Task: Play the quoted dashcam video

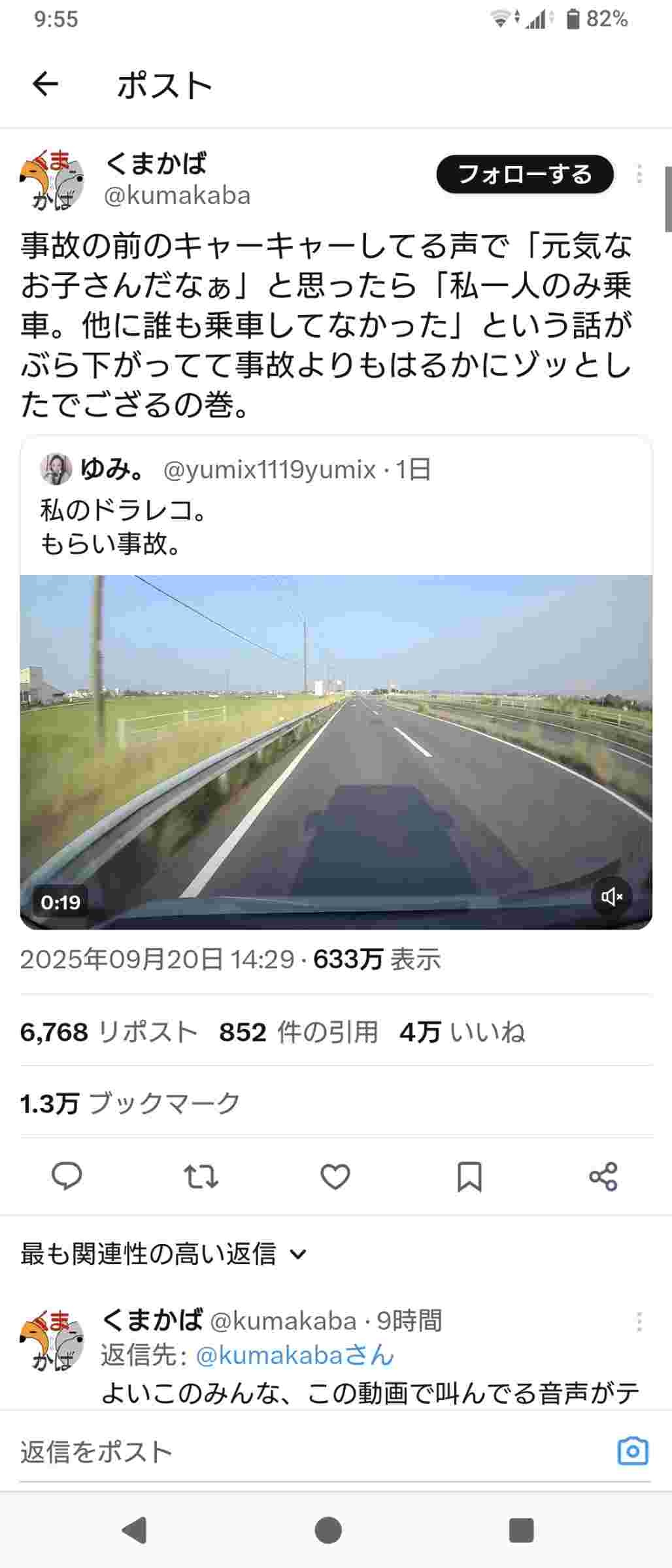Action: [336, 751]
